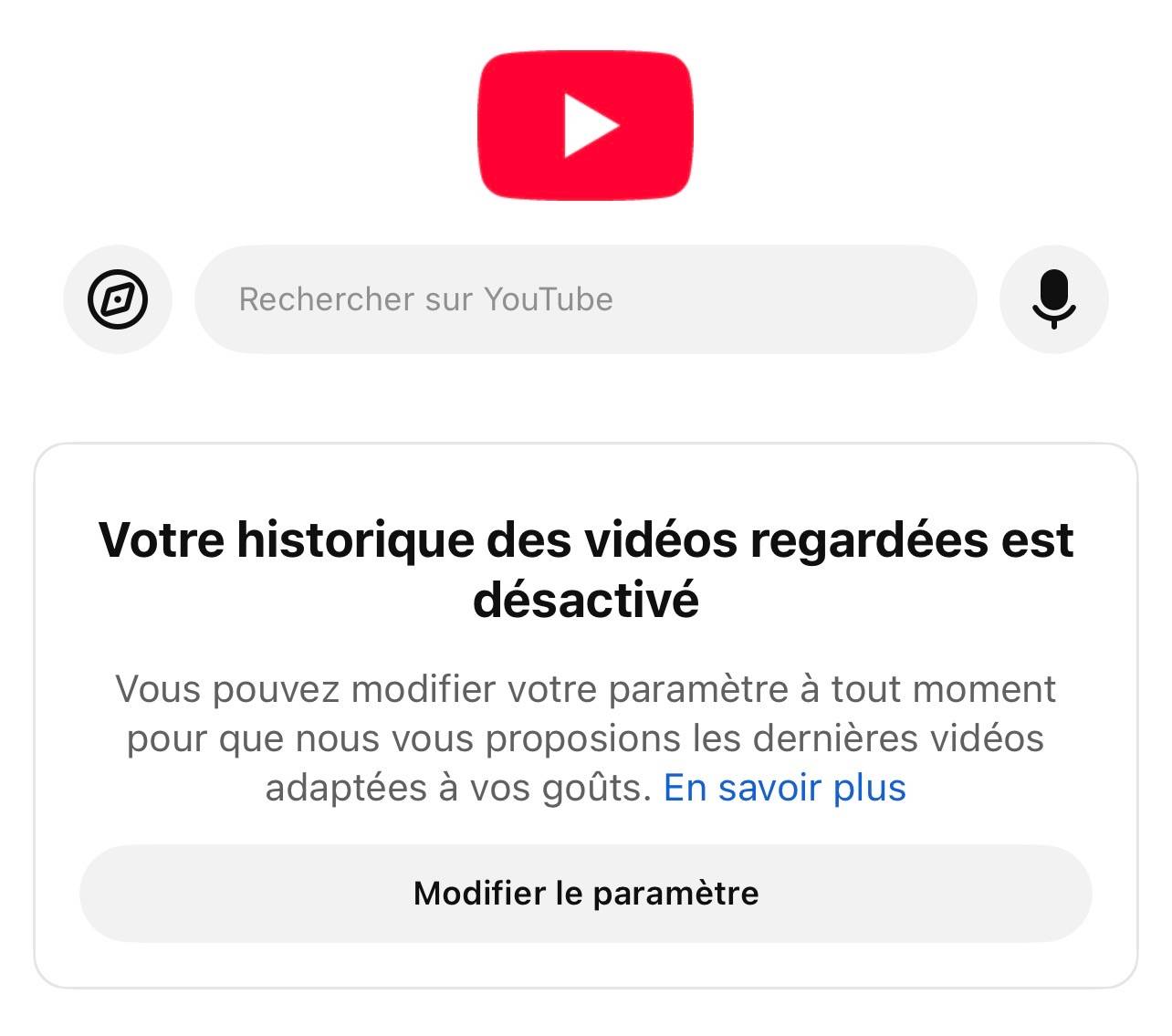The image size is (1172, 1036).
Task: Open the explore compass icon
Action: click(118, 299)
